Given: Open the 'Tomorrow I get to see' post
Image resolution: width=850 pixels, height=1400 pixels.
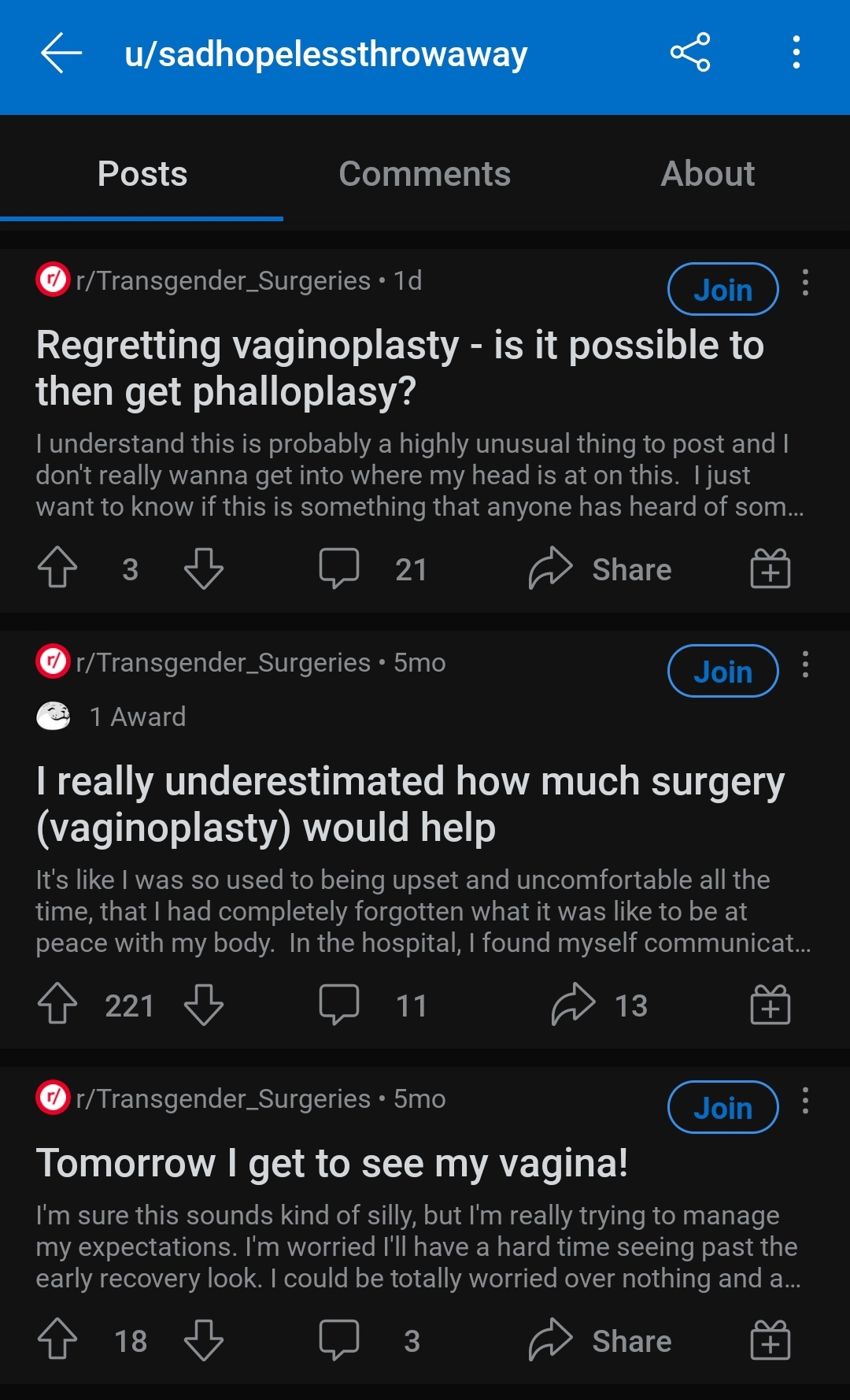Looking at the screenshot, I should [x=332, y=1164].
